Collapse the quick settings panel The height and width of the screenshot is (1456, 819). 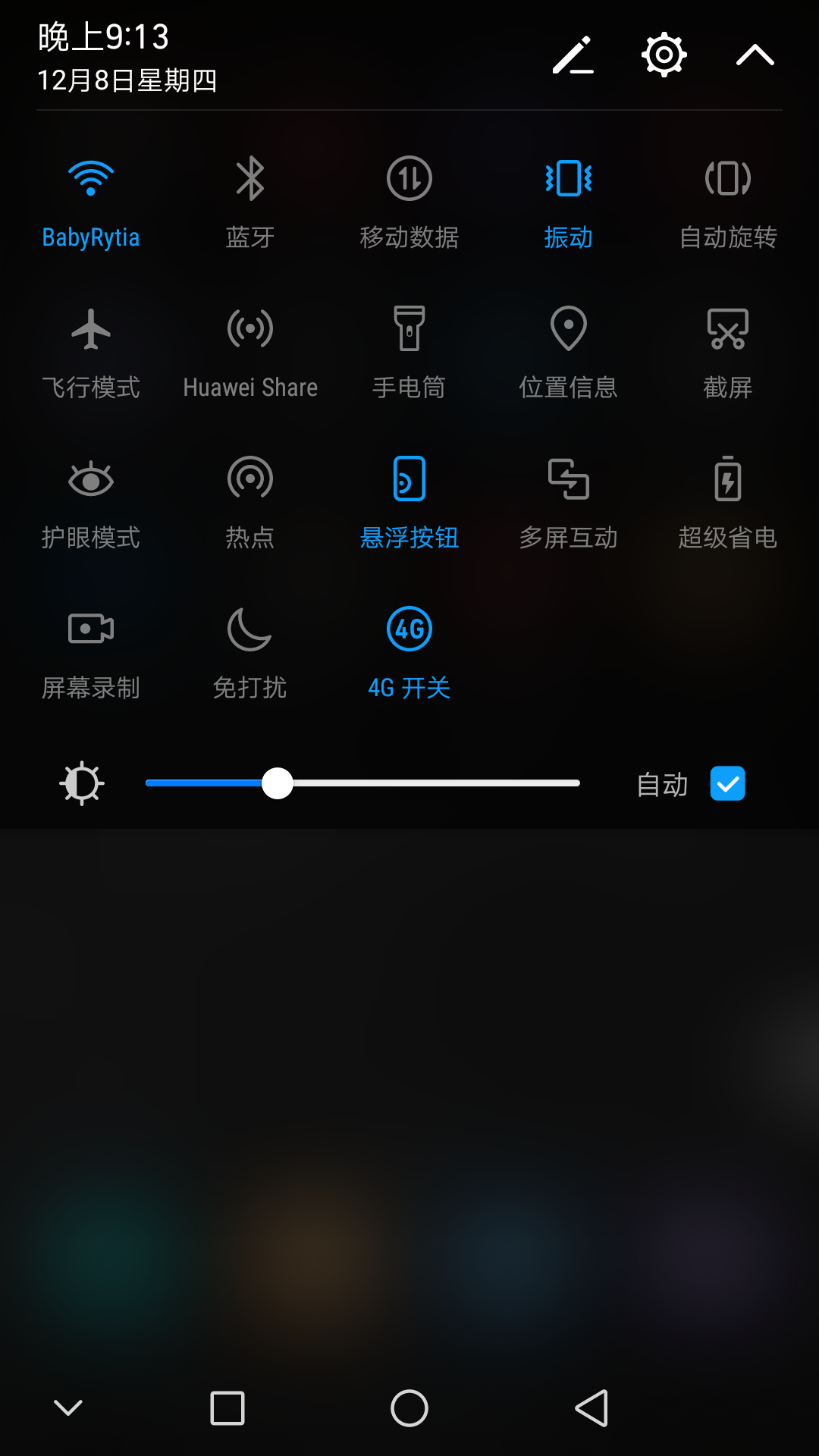click(x=755, y=55)
